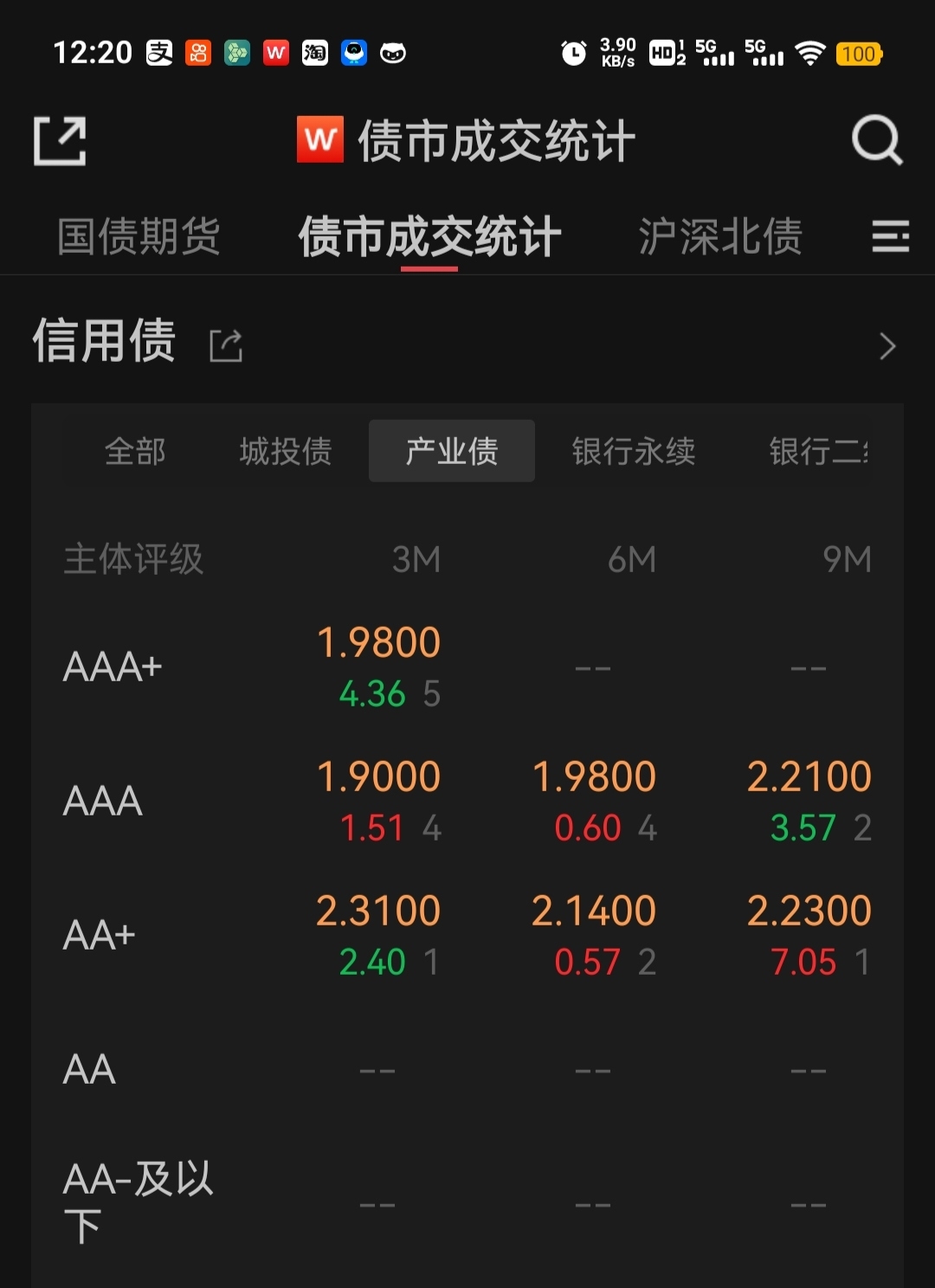Select the 全部 filter tab
935x1288 pixels.
tap(134, 451)
